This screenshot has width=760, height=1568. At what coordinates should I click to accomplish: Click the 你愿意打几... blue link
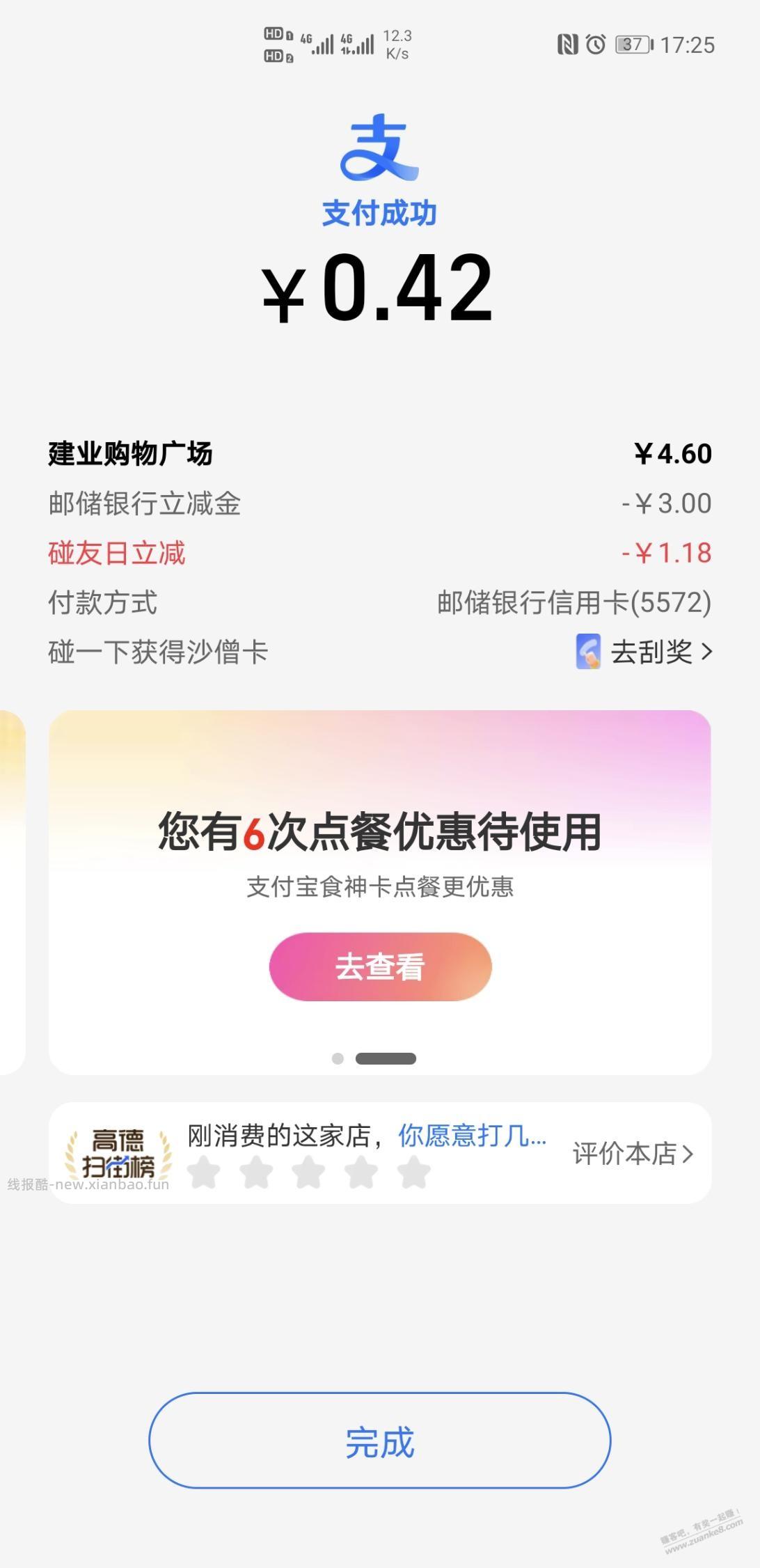point(472,1135)
